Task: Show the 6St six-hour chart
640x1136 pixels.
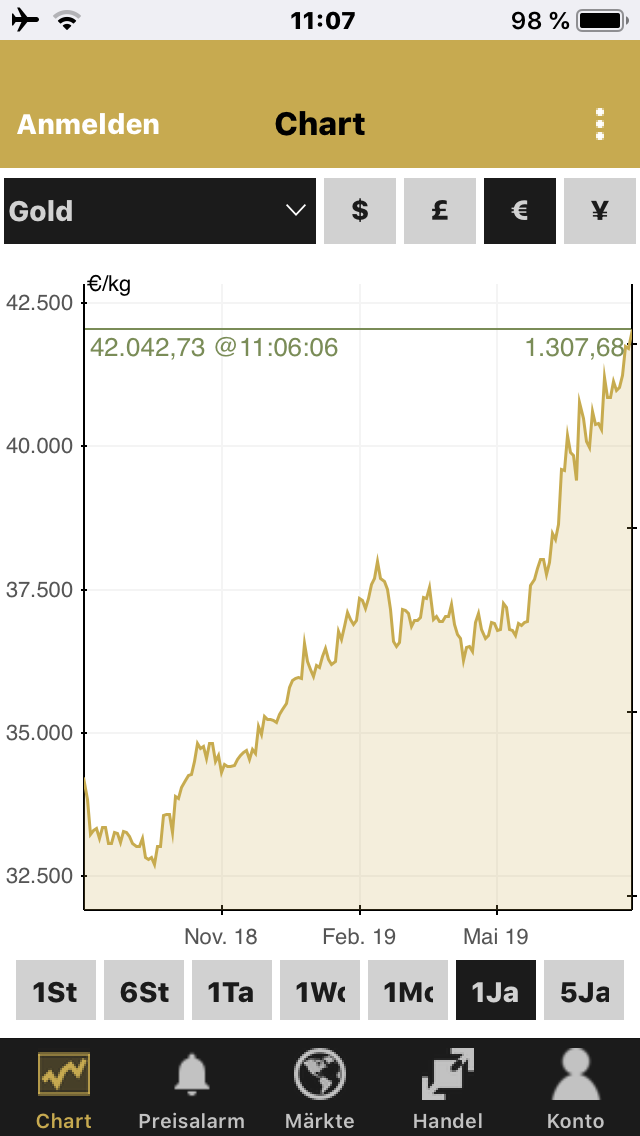Action: (144, 990)
